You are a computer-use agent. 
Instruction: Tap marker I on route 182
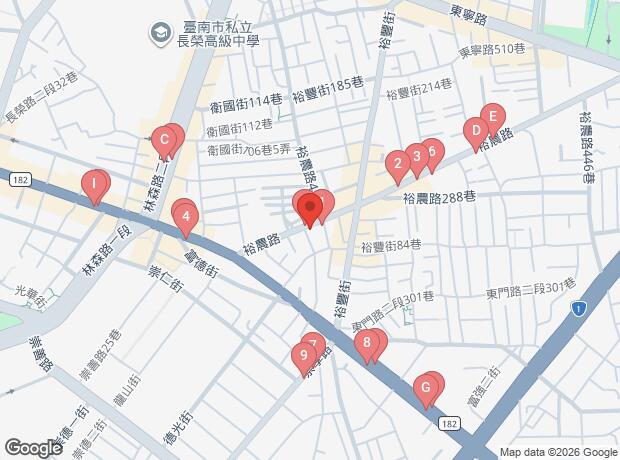tap(94, 184)
